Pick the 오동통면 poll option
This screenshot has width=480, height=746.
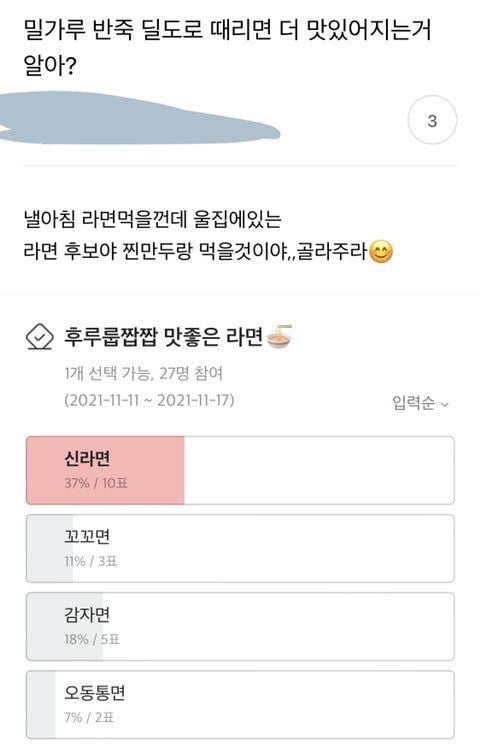[x=240, y=705]
